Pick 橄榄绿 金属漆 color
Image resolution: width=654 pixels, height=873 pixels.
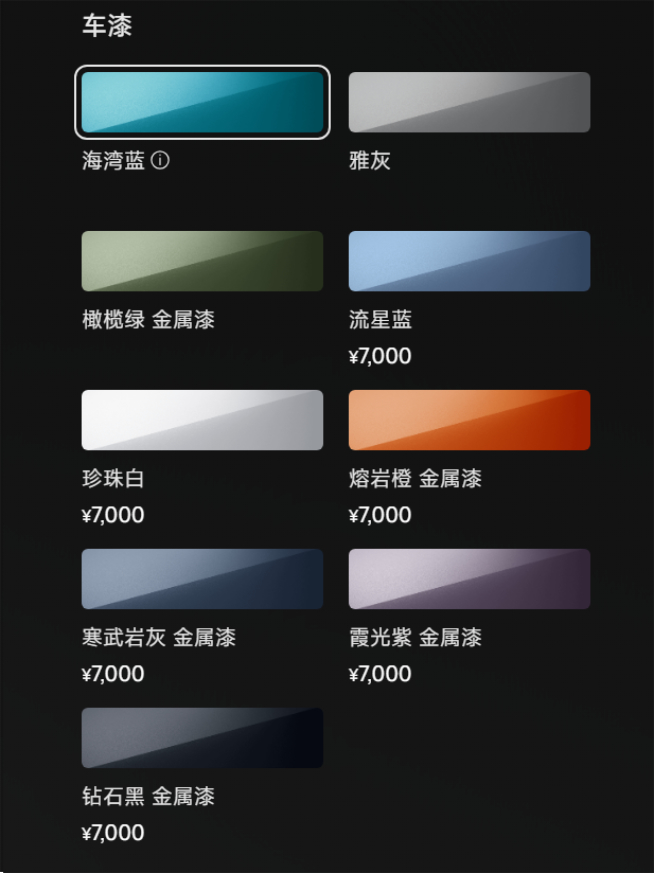coord(202,261)
